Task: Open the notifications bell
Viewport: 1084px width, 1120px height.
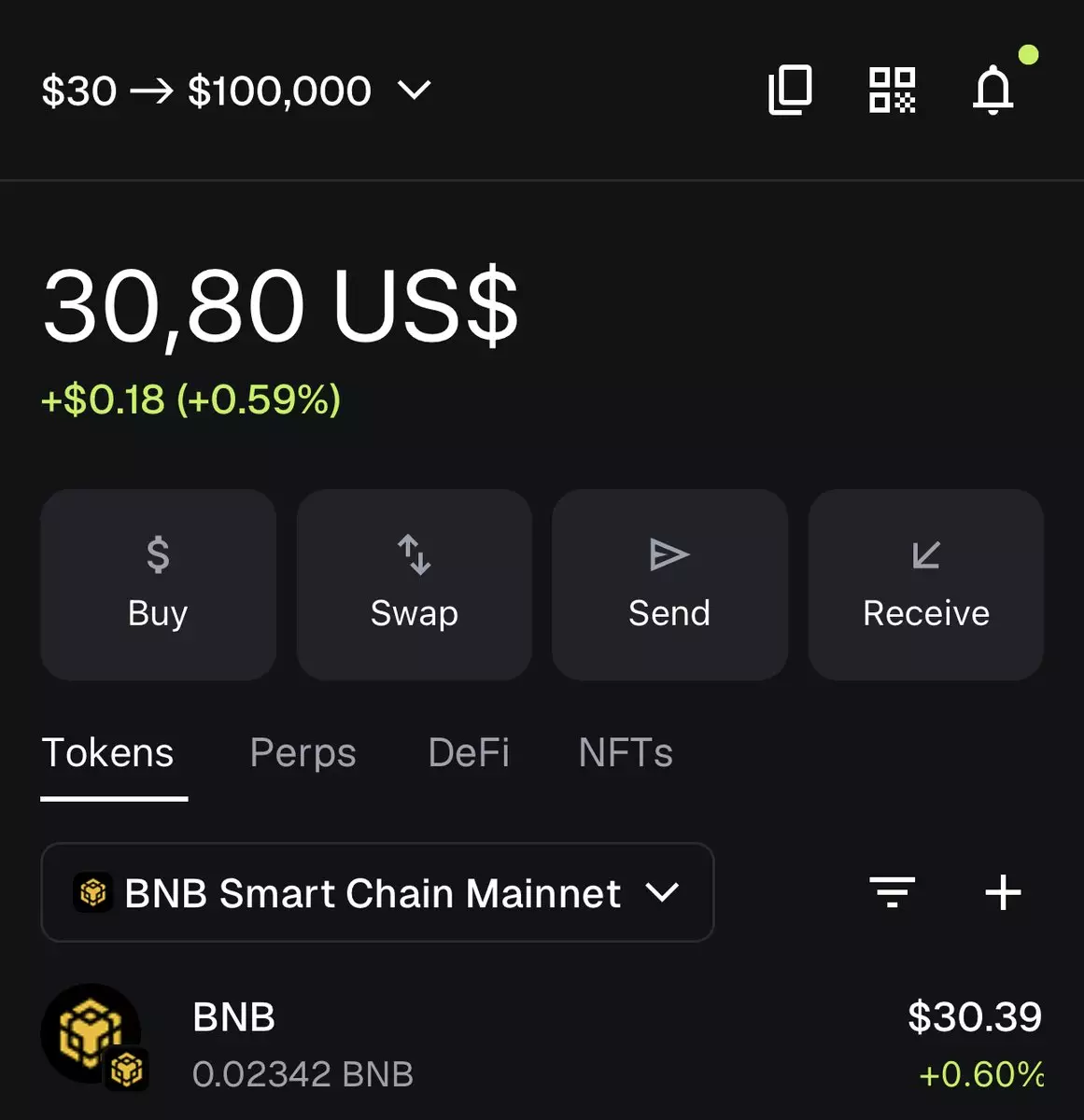Action: pos(993,91)
